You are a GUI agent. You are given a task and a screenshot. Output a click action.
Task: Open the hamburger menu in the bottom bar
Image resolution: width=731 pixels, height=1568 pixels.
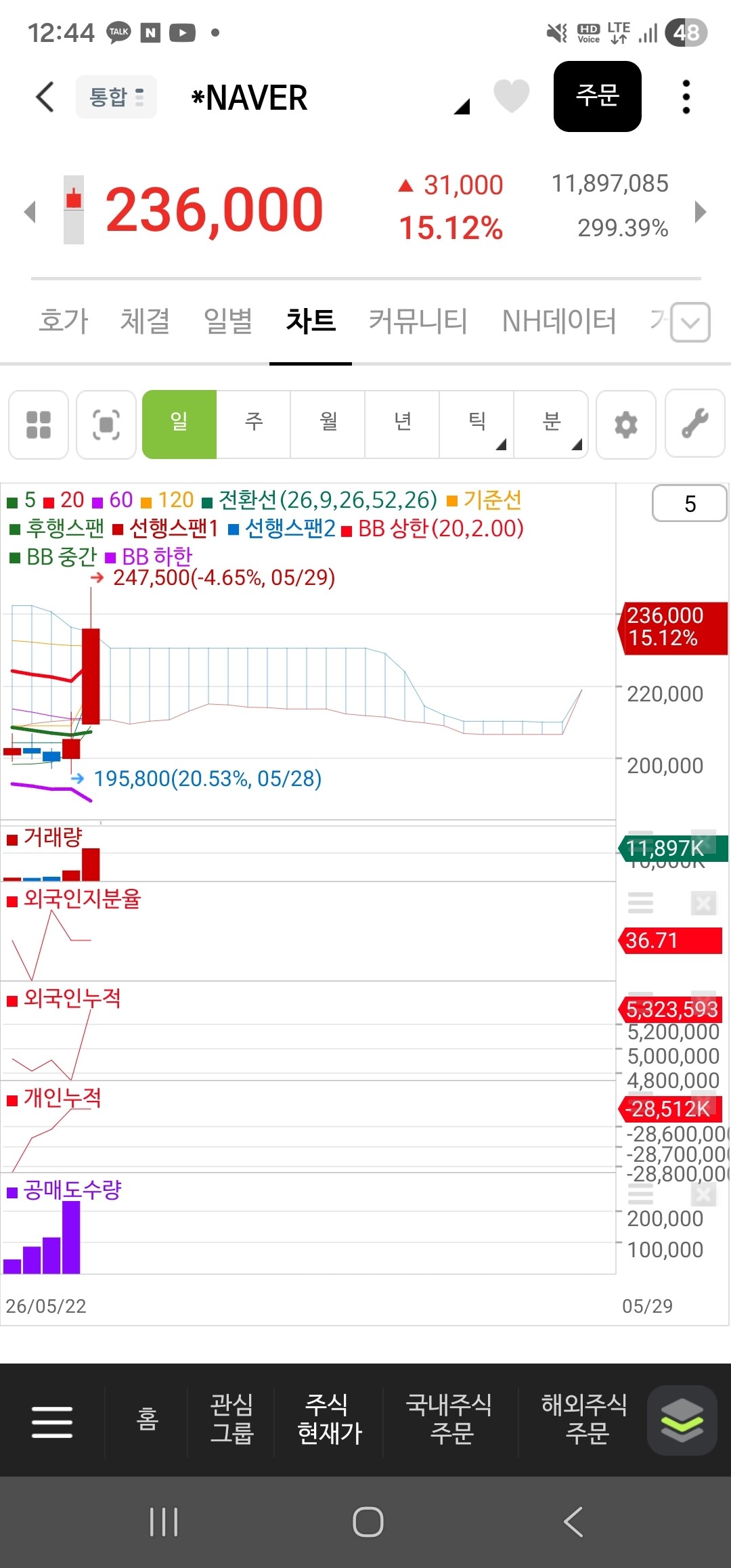pos(52,1421)
